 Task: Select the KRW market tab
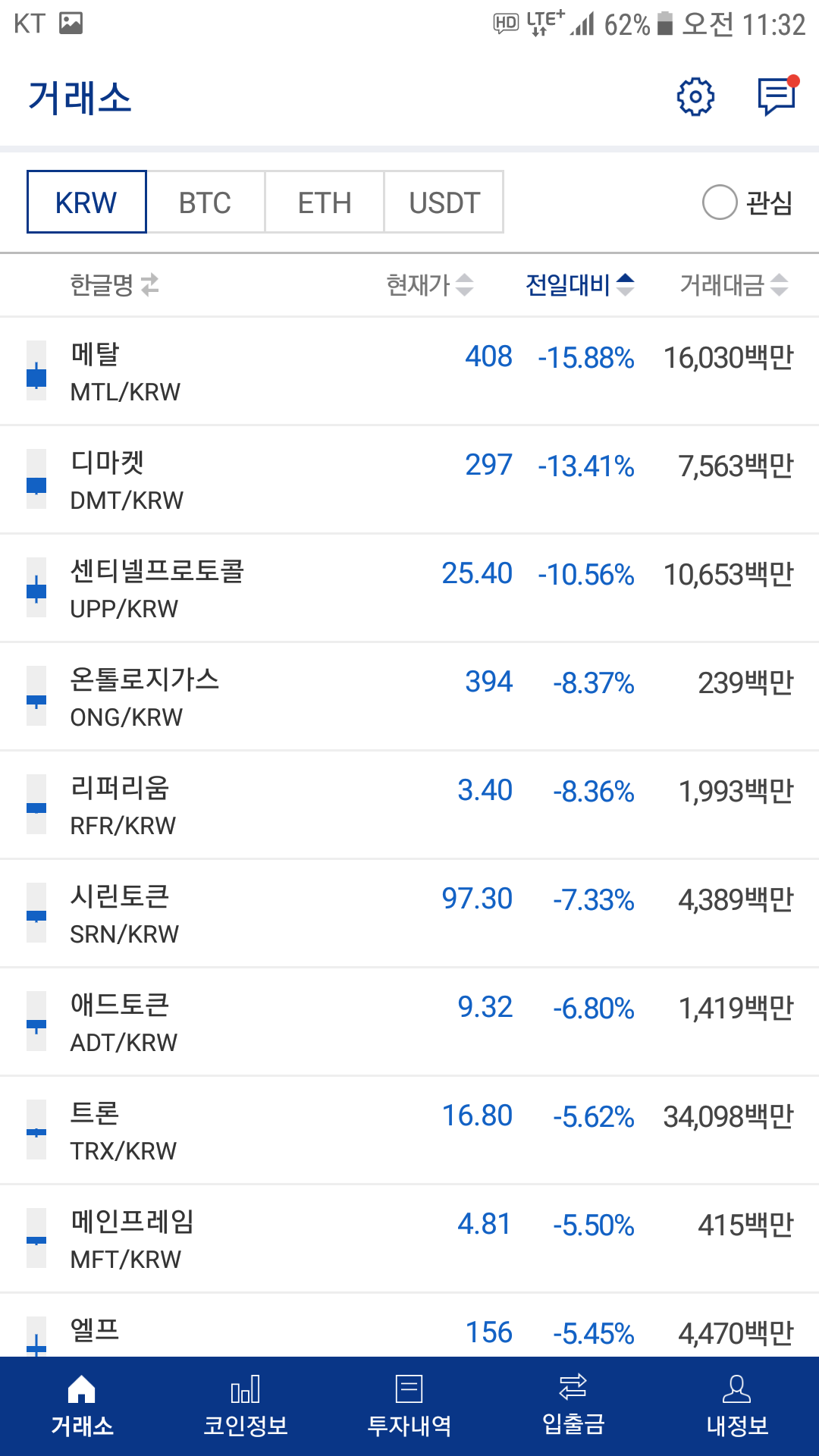click(86, 202)
